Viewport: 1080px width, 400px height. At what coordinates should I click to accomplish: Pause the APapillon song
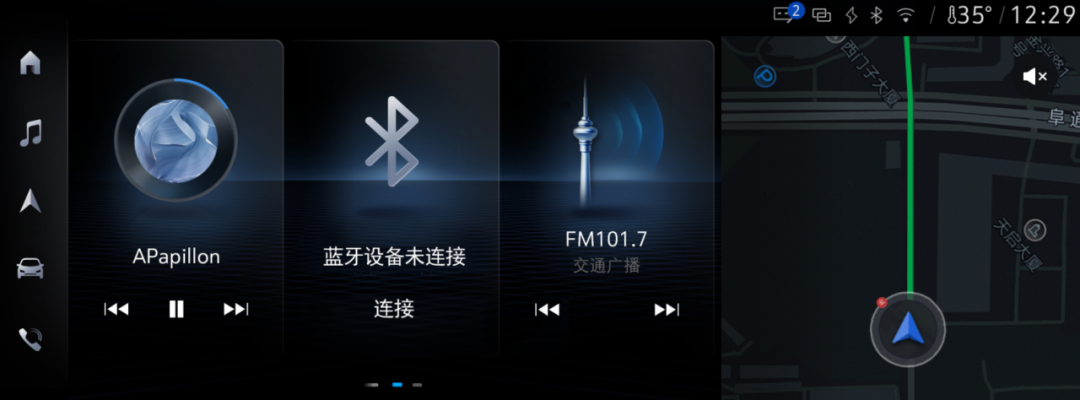tap(176, 309)
